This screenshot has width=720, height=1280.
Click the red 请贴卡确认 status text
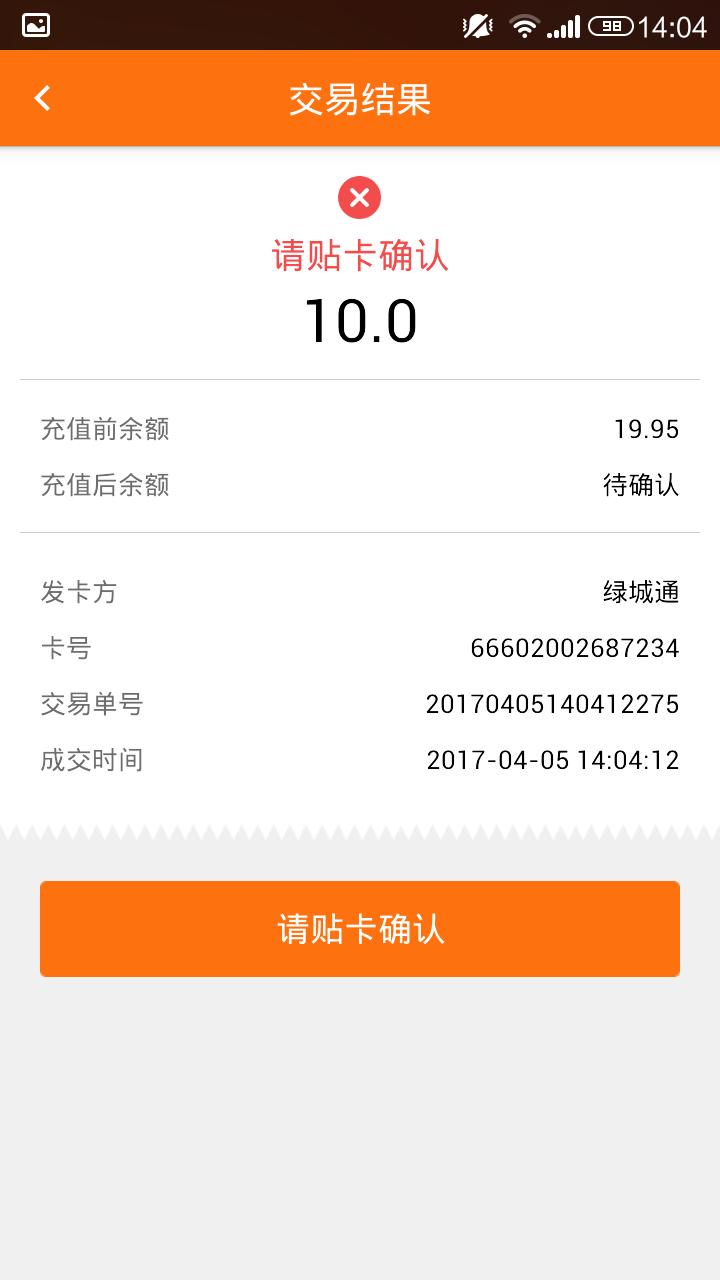tap(359, 255)
